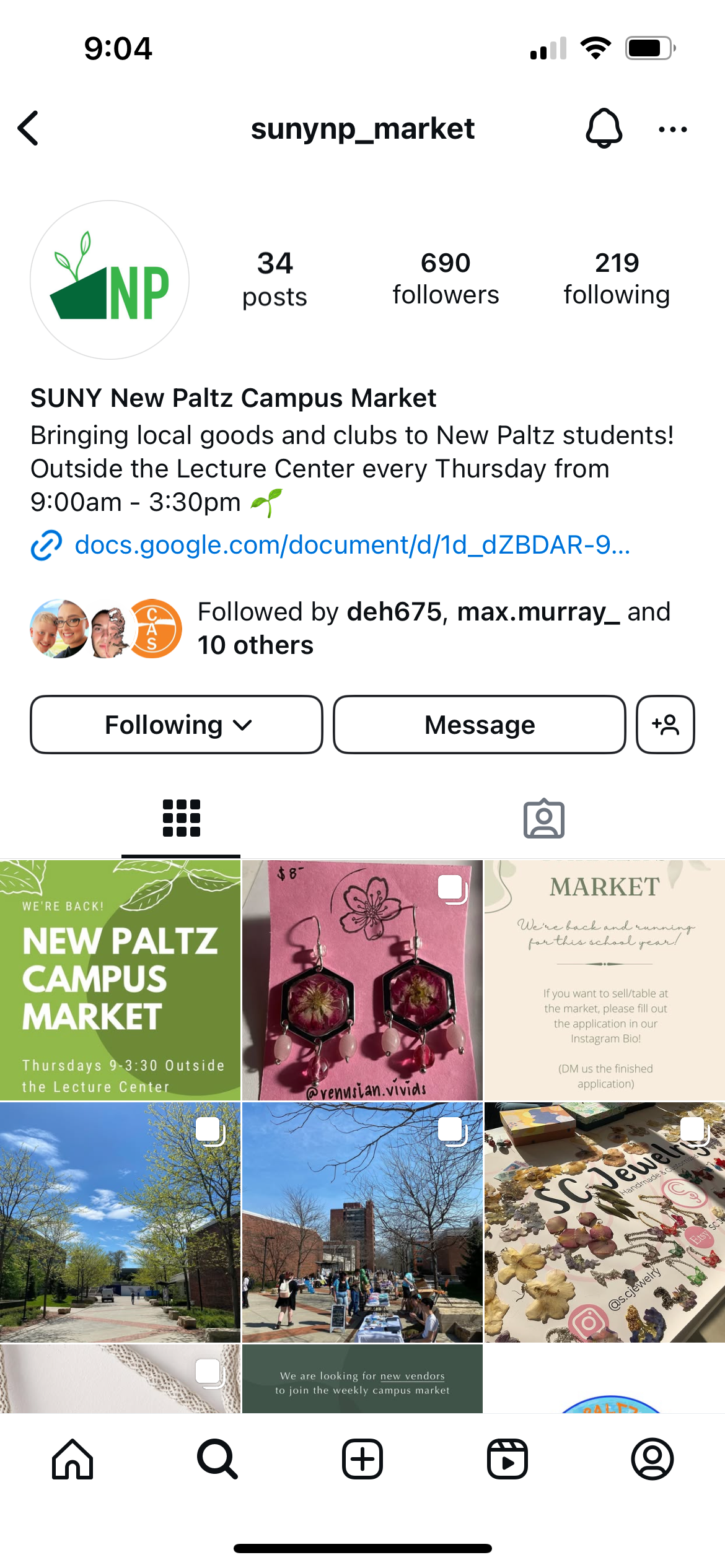Open the three-dot overflow menu
Viewport: 725px width, 1568px height.
672,129
